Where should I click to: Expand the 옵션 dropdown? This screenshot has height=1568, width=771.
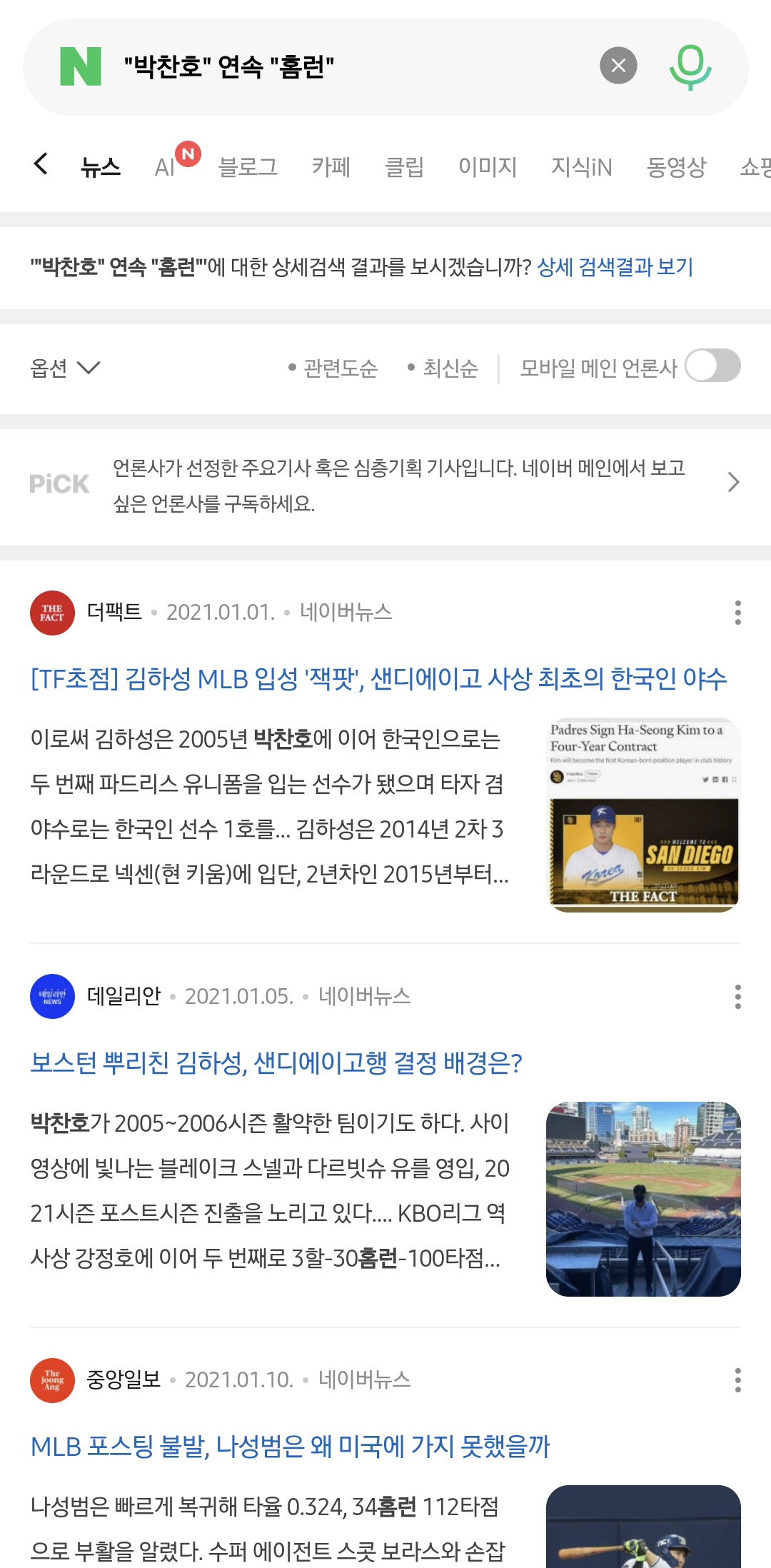65,368
